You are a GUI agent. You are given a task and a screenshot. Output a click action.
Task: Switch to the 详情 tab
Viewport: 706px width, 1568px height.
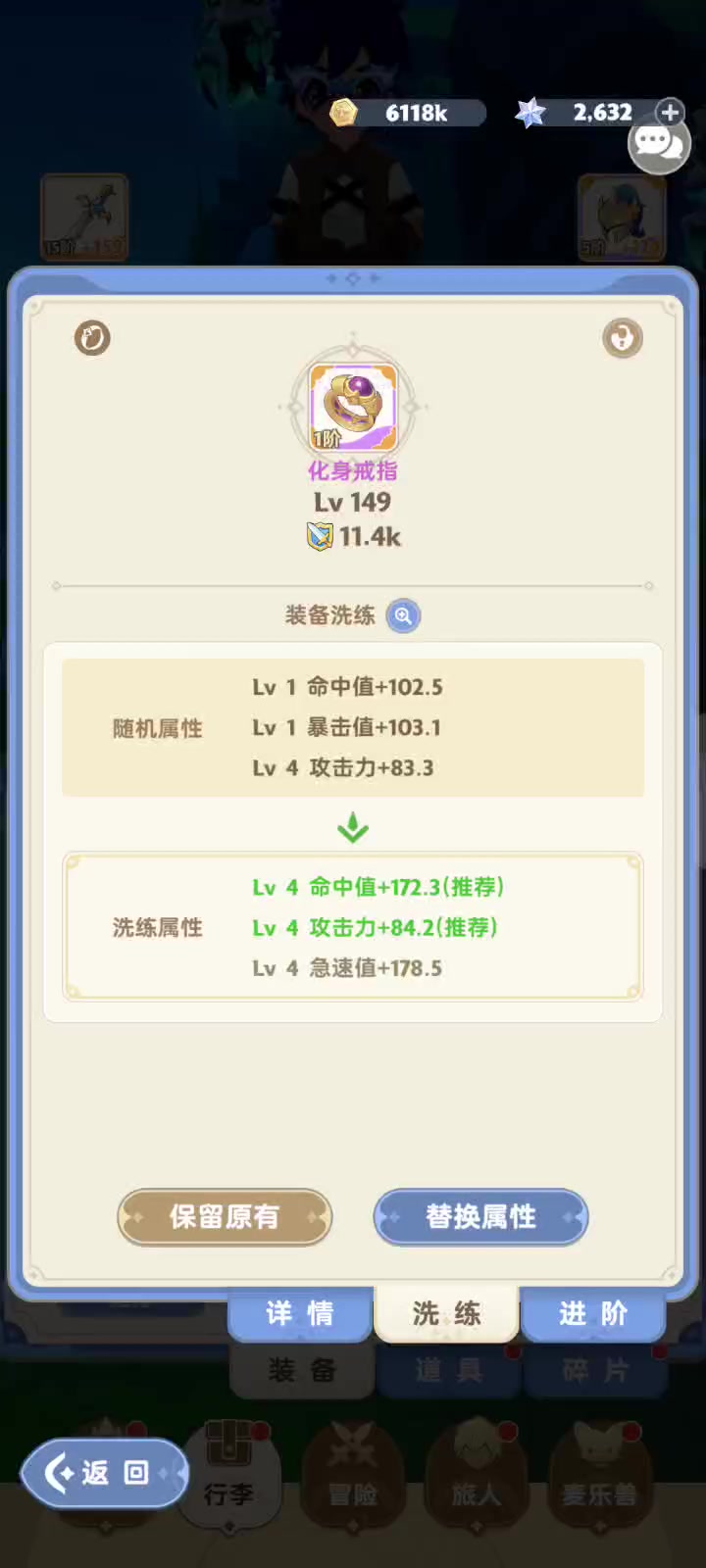300,1313
